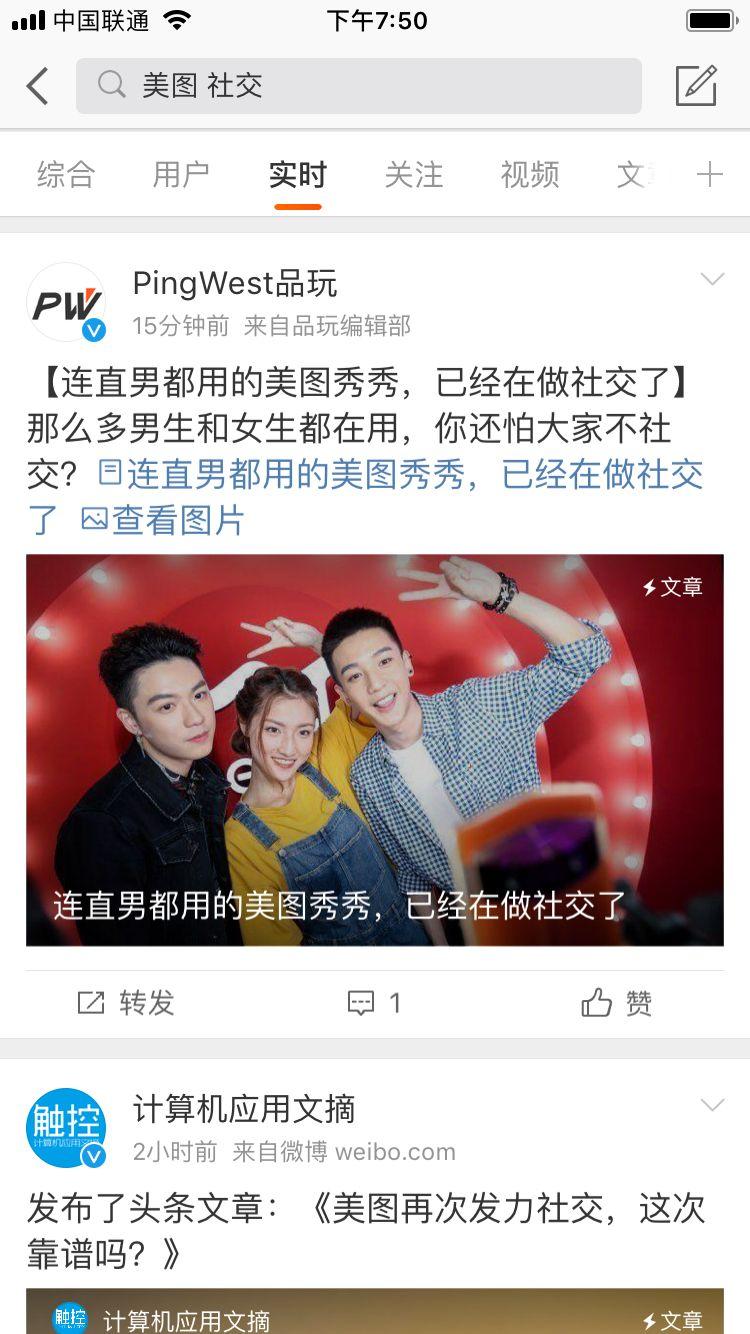
Task: Open the article image card of PingWest post
Action: 375,750
